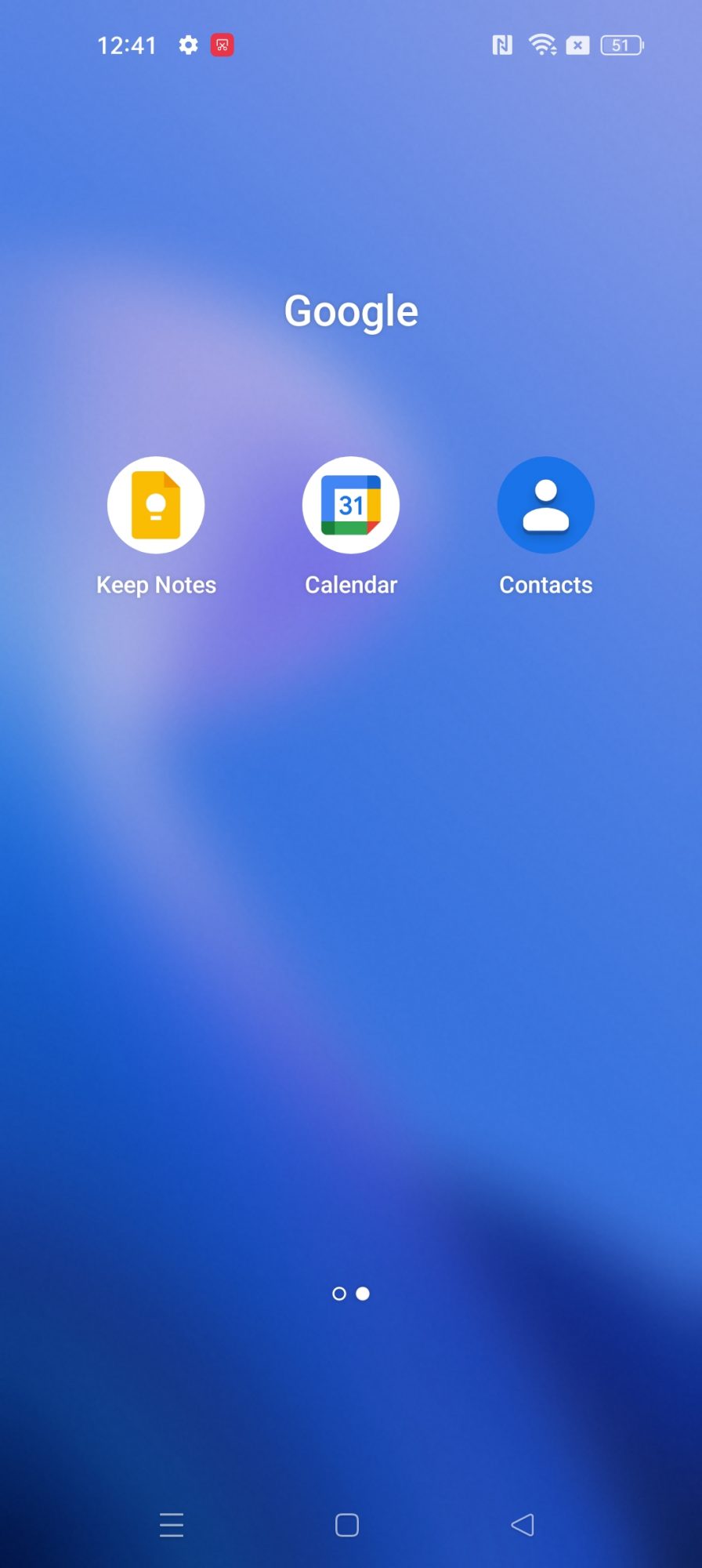Image resolution: width=702 pixels, height=1568 pixels.
Task: Tap the system home button
Action: (347, 1525)
